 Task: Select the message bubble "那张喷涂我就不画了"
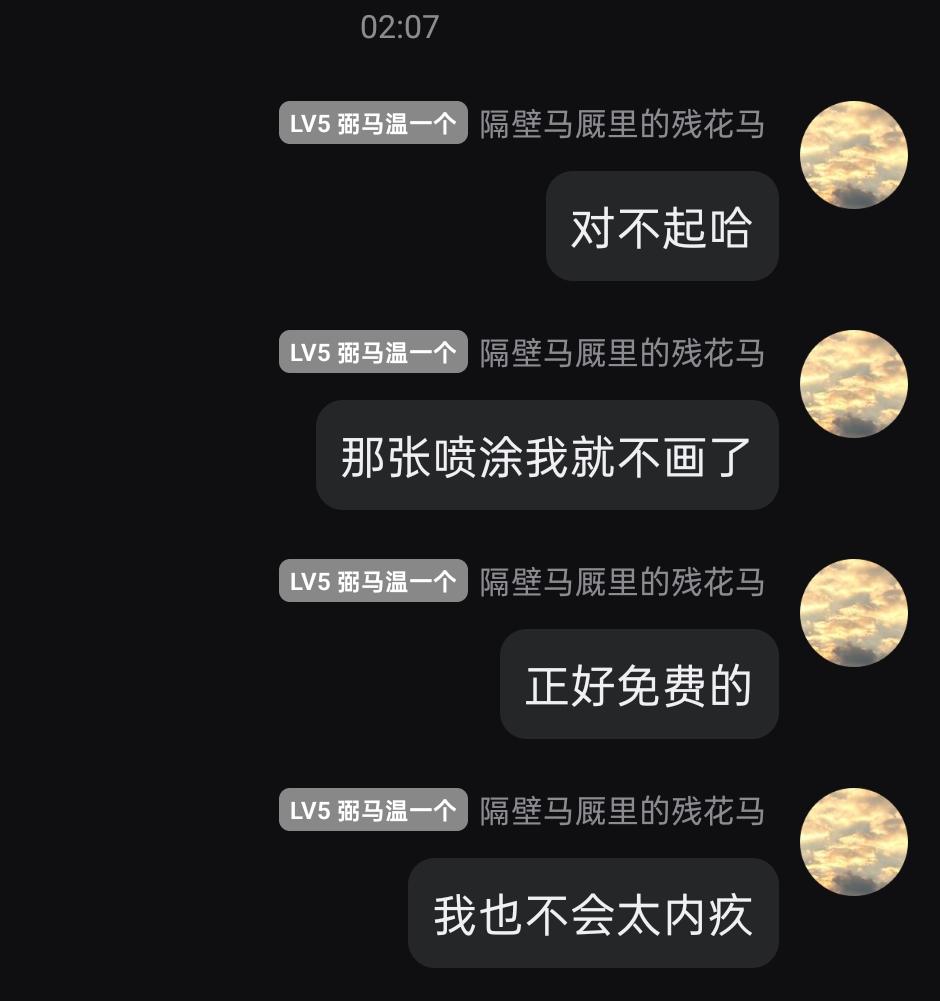point(546,455)
